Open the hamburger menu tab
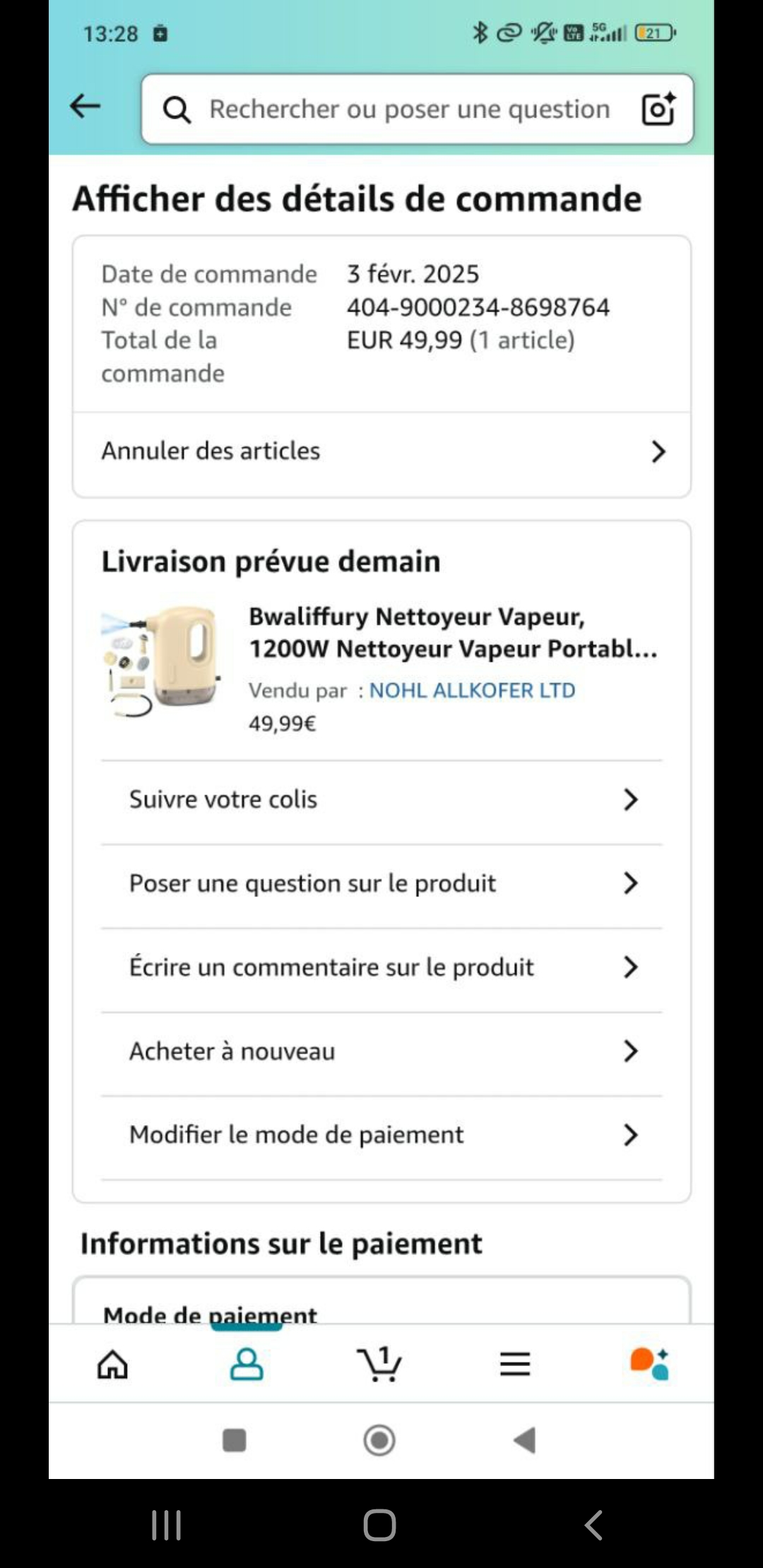This screenshot has width=763, height=1568. click(514, 1363)
